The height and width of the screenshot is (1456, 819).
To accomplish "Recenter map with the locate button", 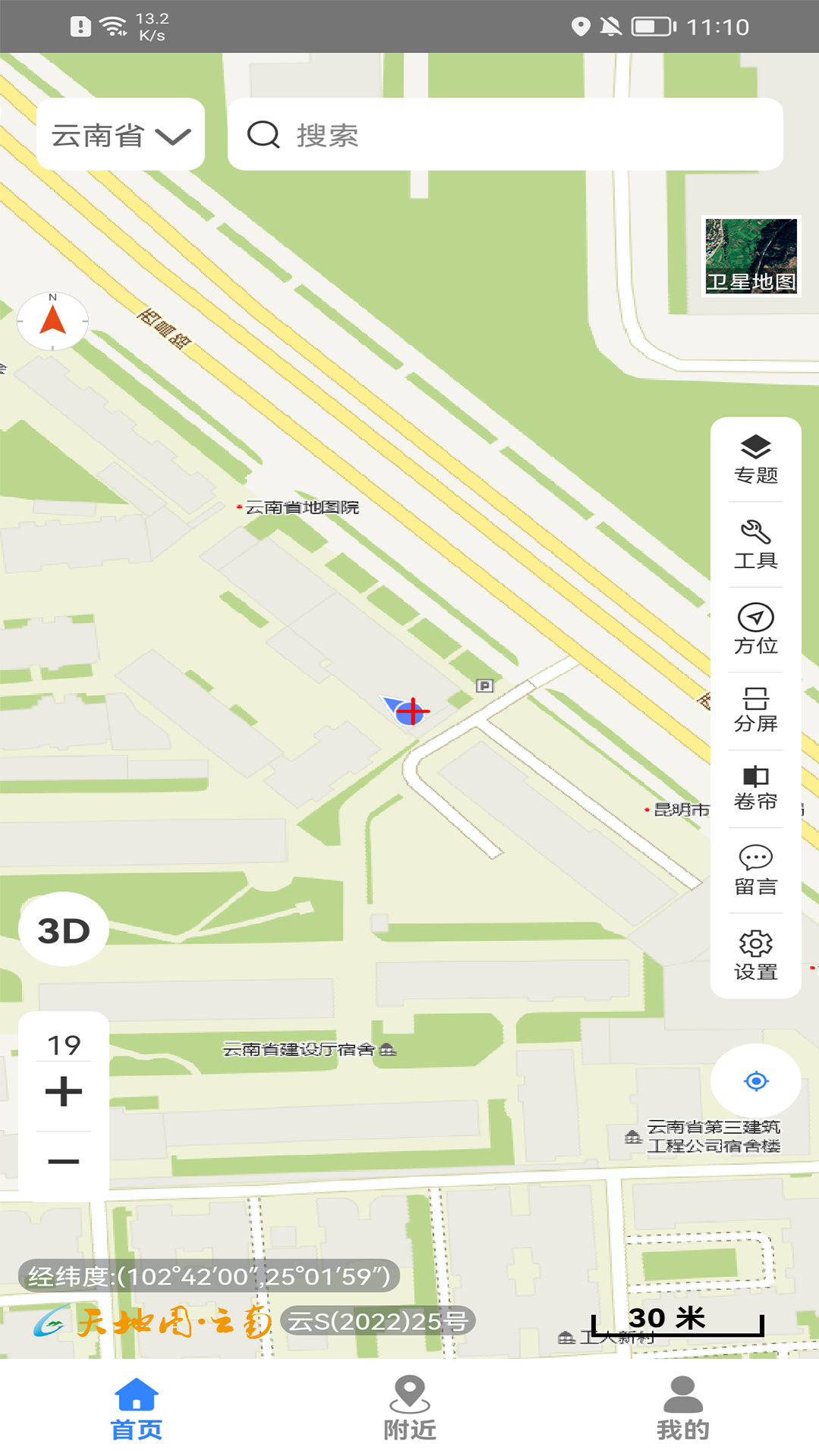I will click(755, 1082).
